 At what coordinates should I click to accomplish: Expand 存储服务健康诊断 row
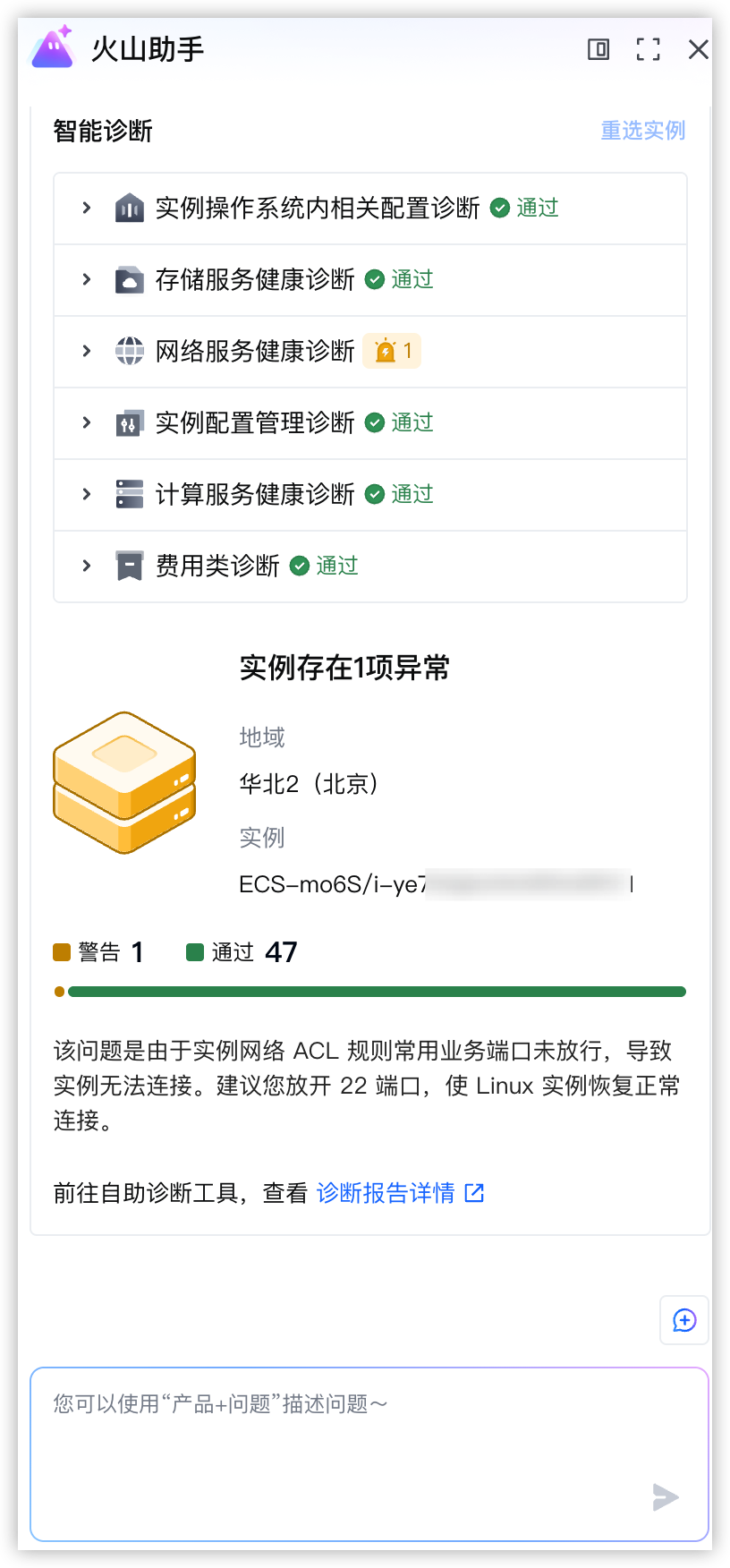pos(370,280)
